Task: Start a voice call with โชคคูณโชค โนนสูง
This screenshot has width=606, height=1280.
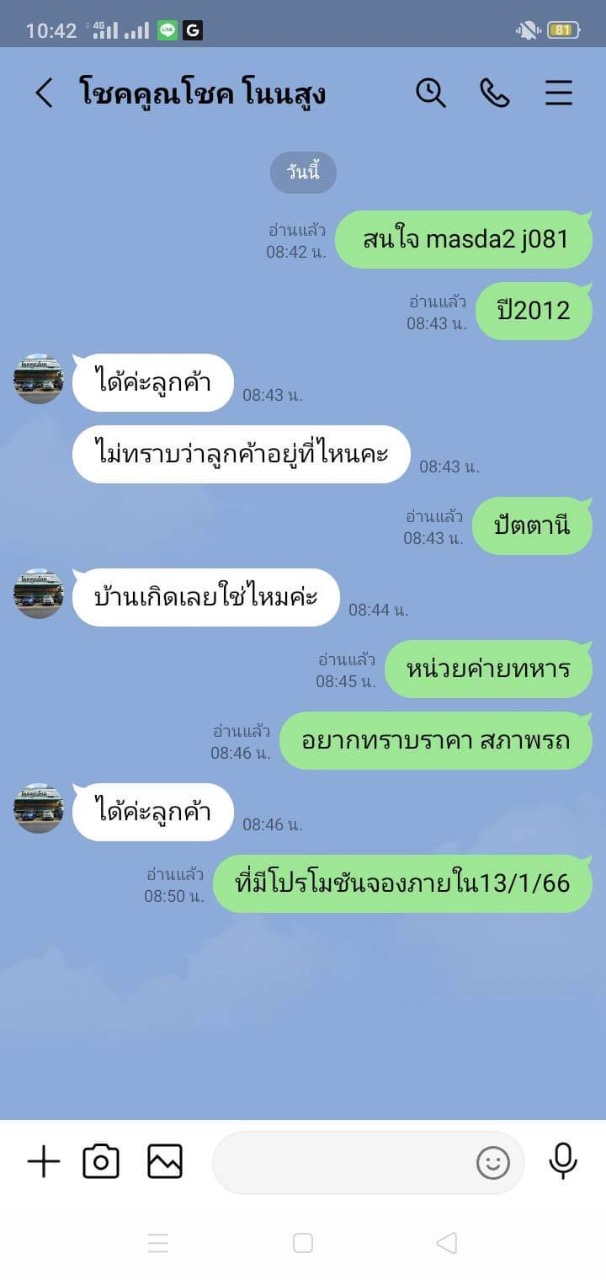Action: [494, 93]
